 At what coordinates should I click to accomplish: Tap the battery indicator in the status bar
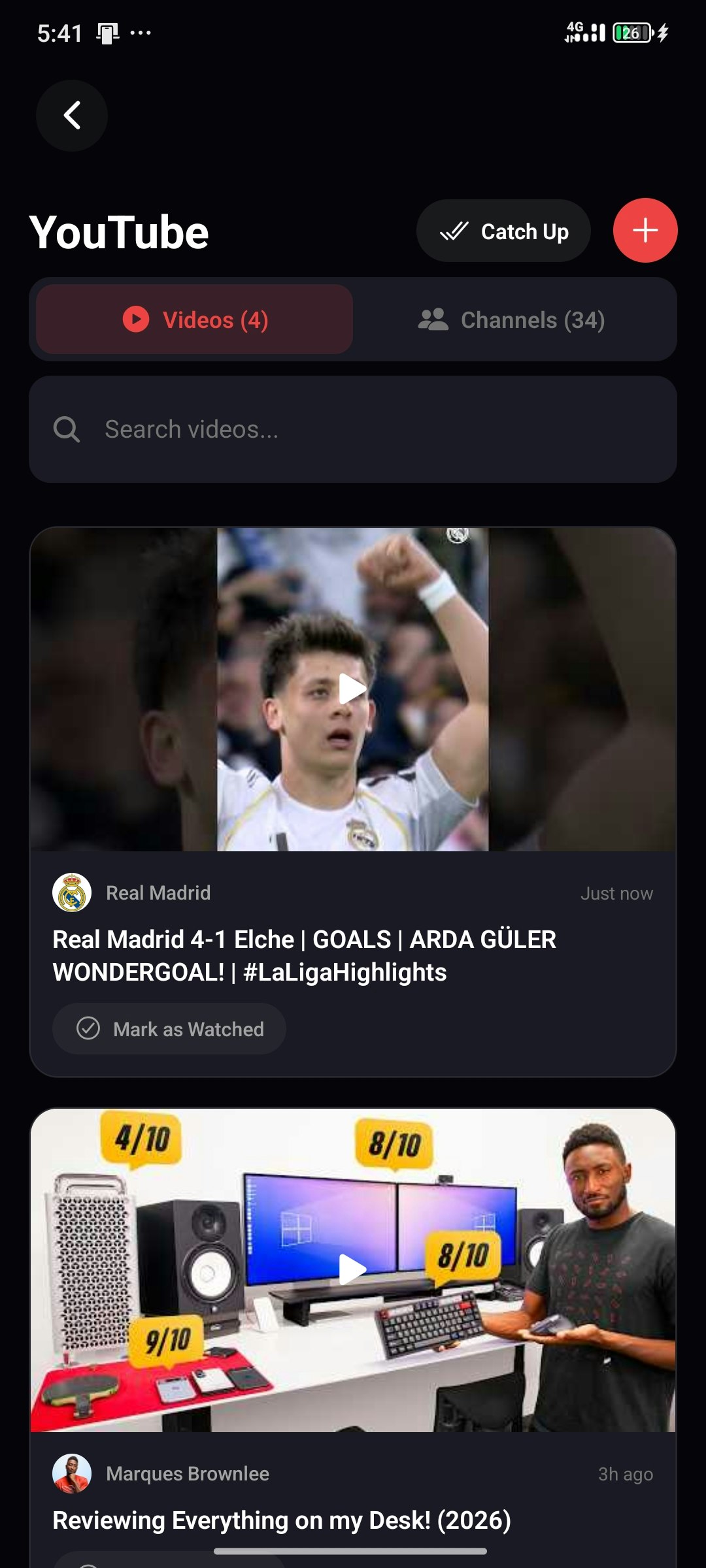(630, 31)
